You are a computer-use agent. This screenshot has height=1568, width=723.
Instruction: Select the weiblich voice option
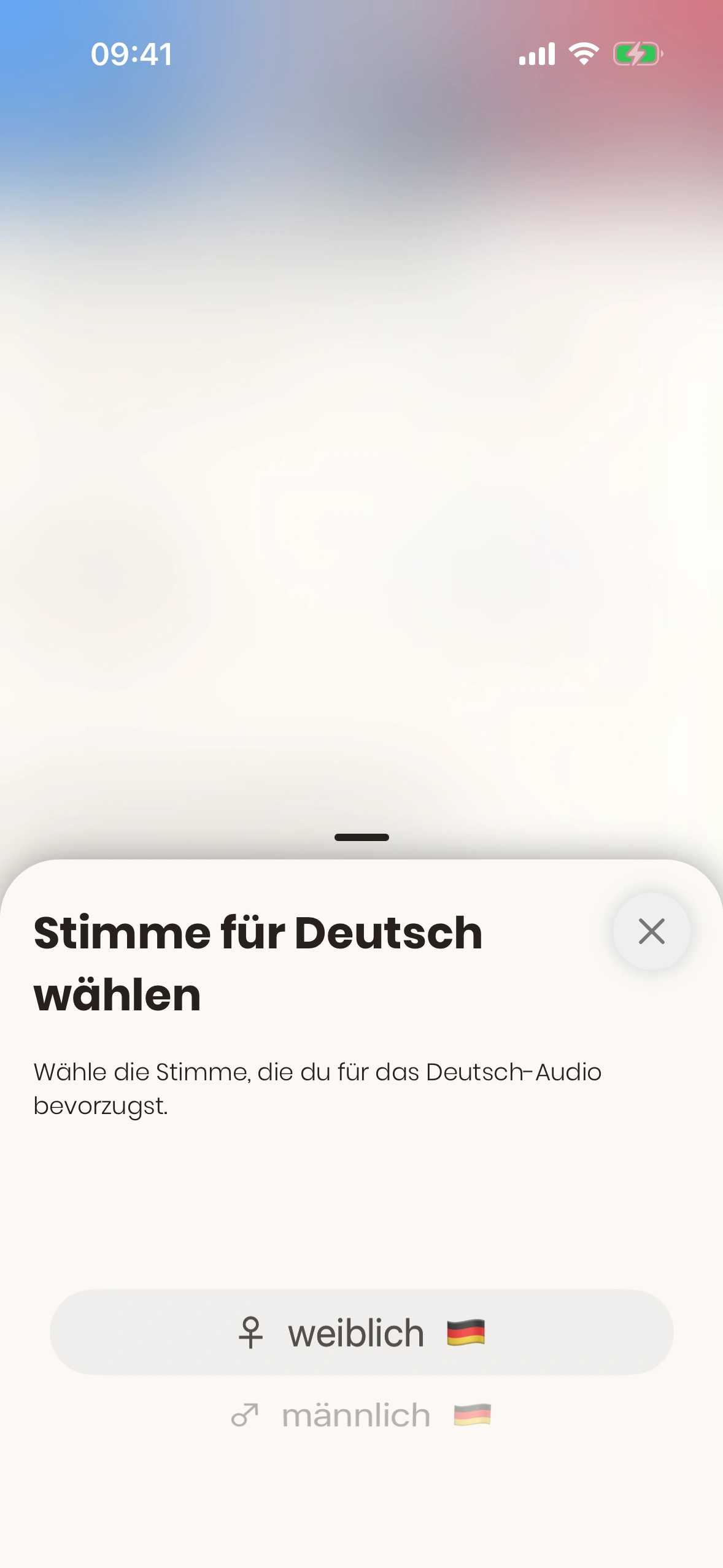[361, 1332]
